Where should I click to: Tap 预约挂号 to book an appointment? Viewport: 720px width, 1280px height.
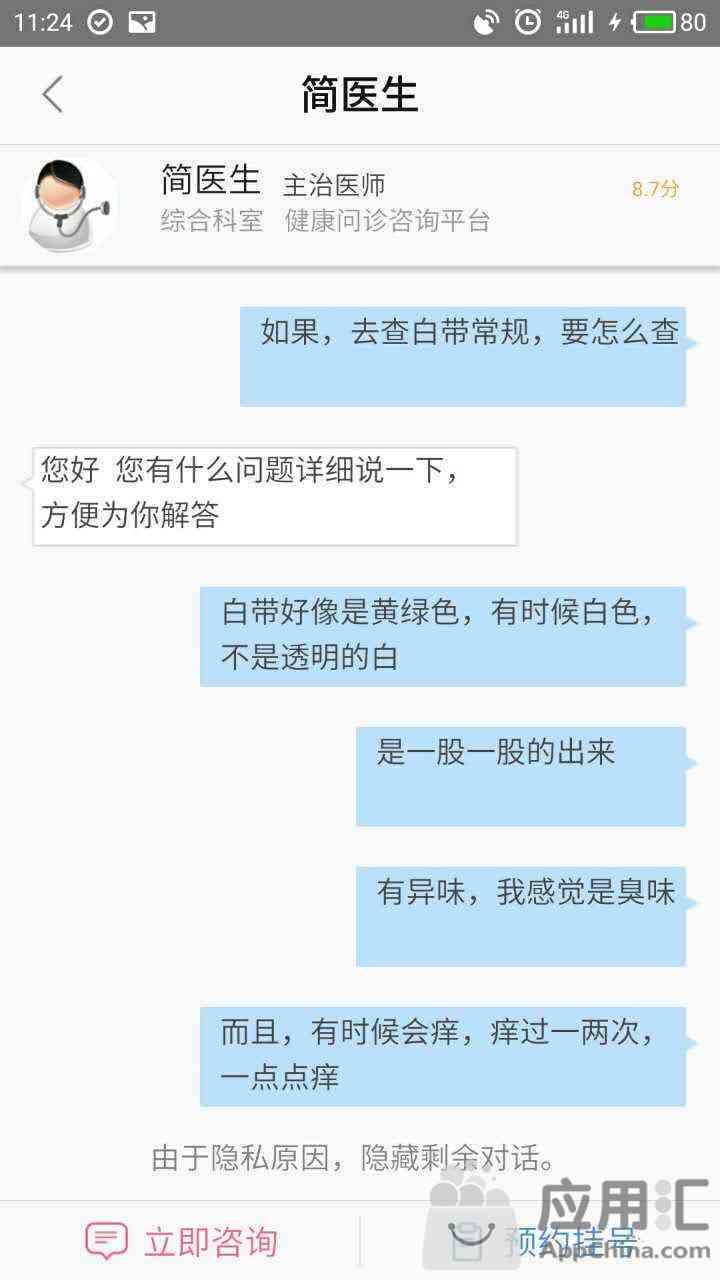pos(541,1241)
